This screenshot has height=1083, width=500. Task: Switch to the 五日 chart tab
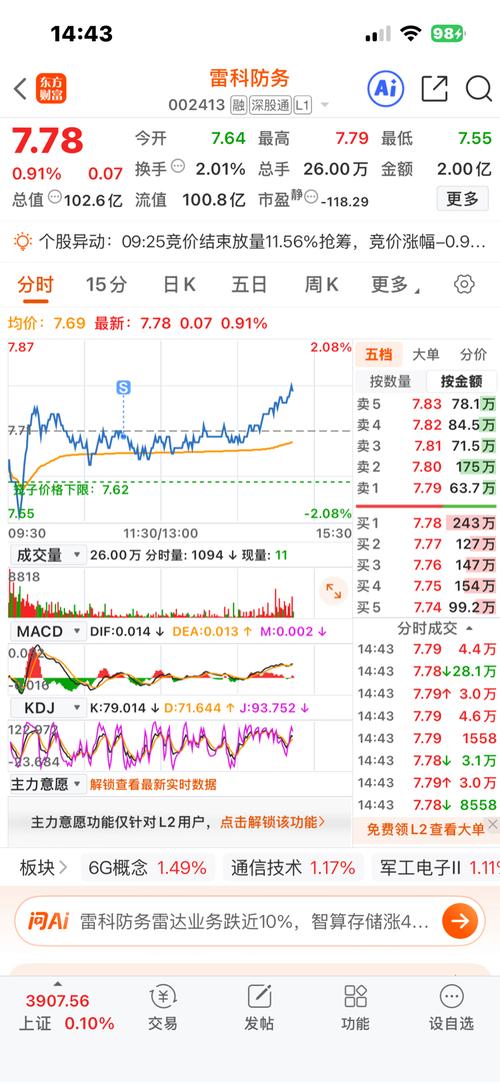pos(249,284)
